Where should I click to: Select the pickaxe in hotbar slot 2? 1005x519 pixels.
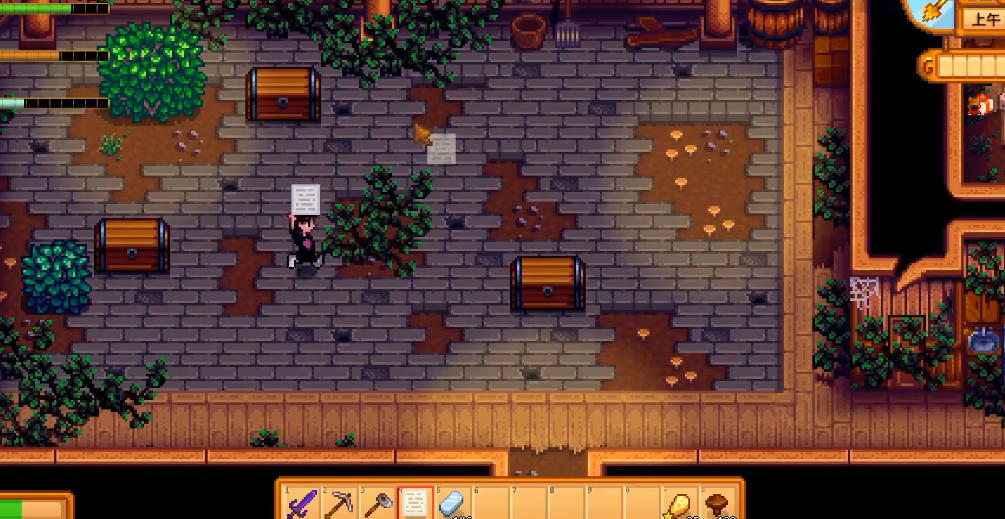339,503
